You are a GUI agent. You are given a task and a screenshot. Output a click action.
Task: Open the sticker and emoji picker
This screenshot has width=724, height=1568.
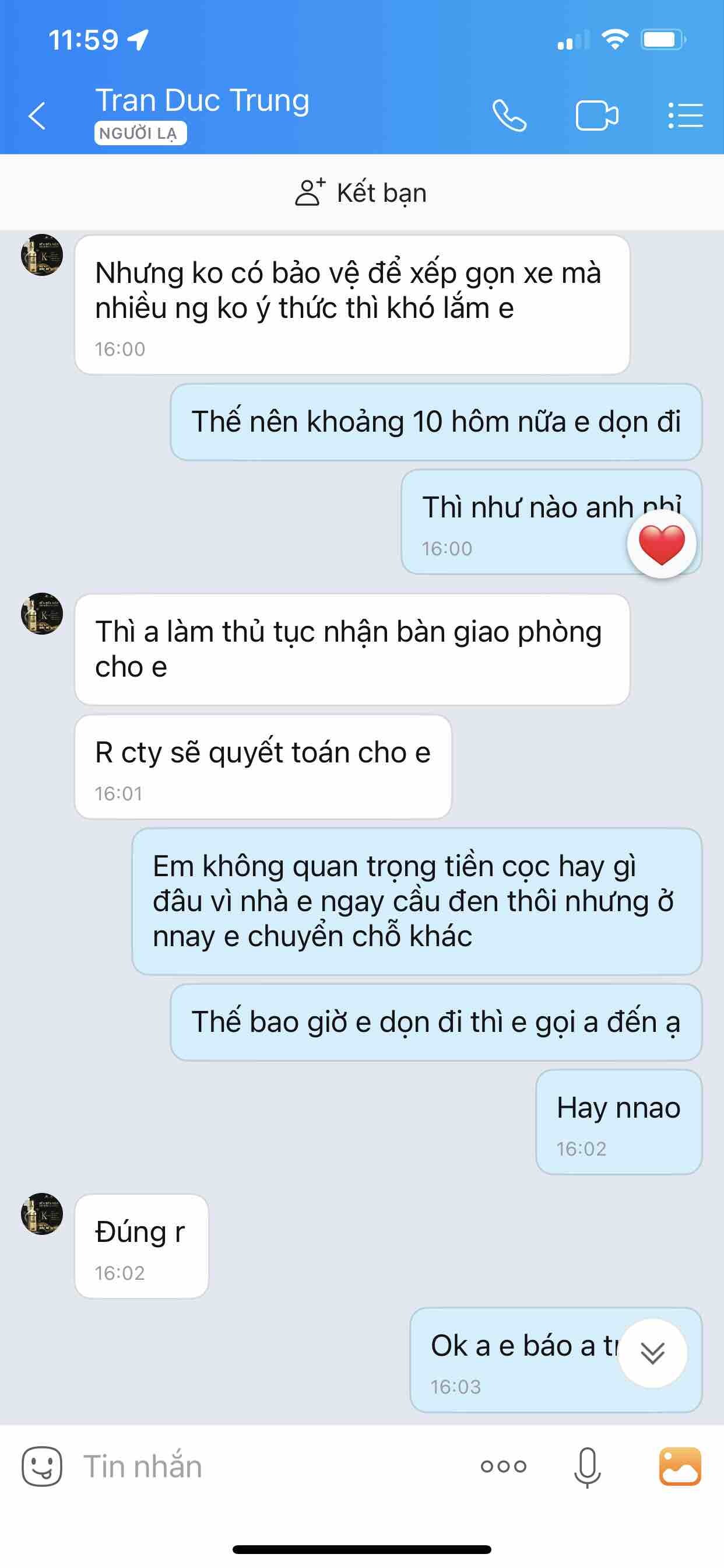42,1466
